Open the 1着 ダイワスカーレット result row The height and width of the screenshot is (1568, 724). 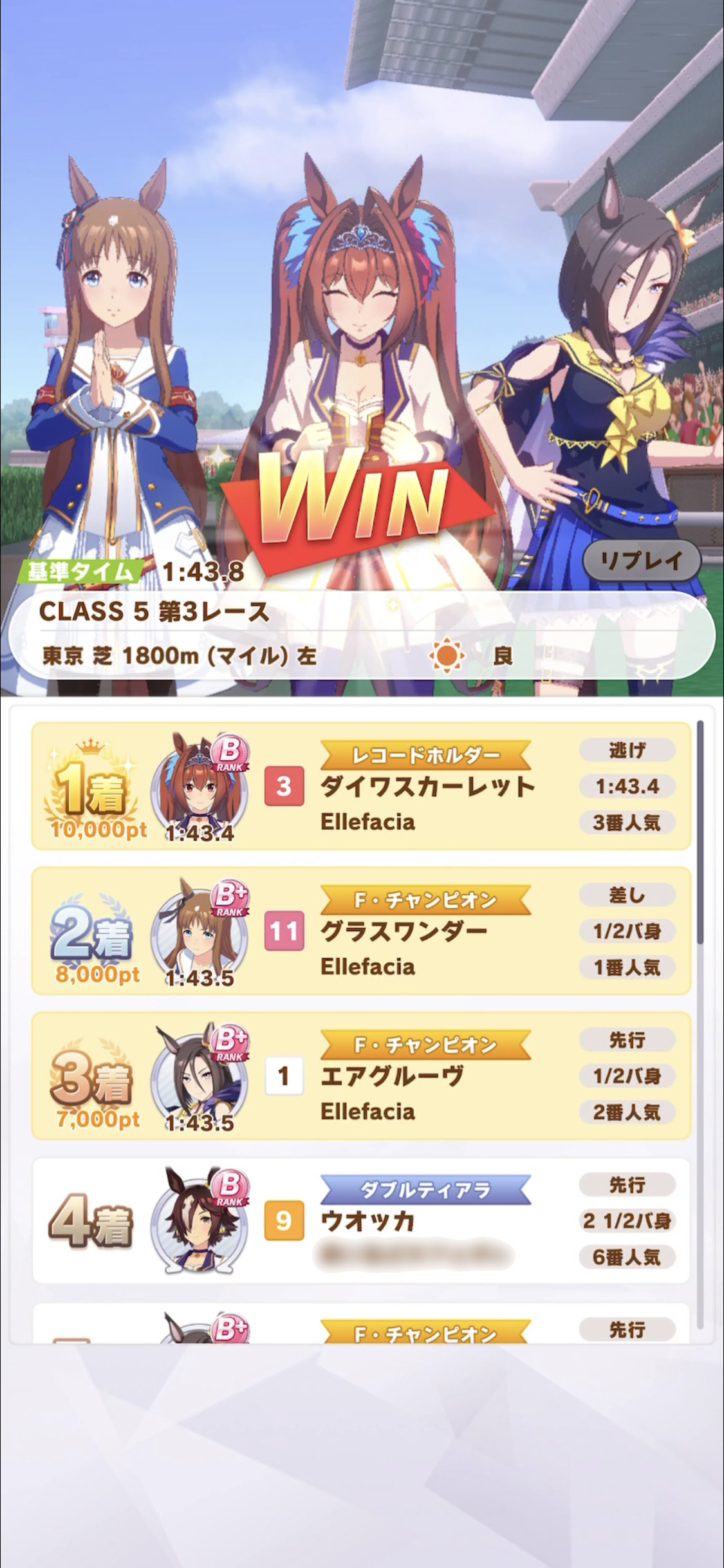pyautogui.click(x=361, y=786)
